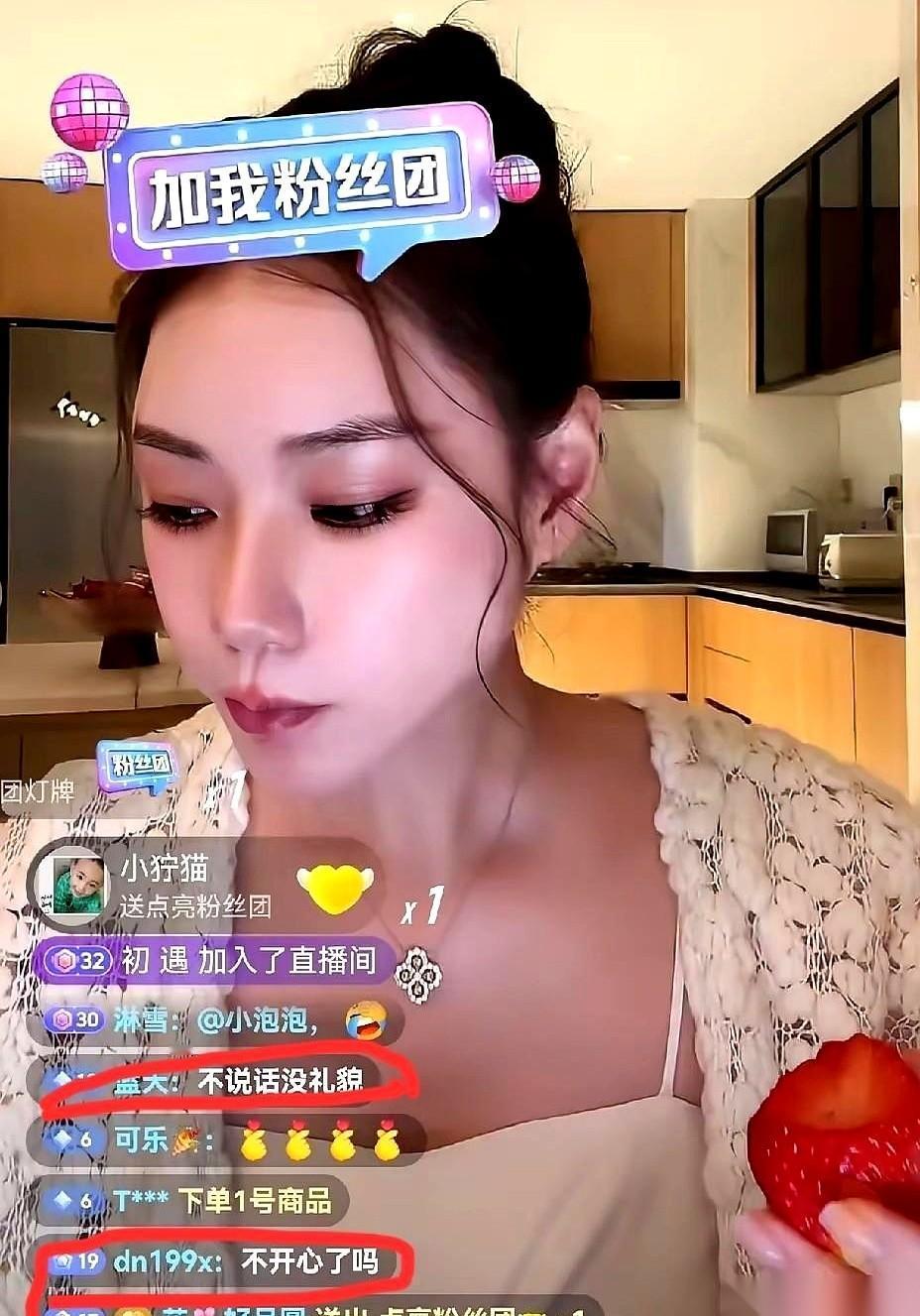Click the level 30 badge beside 淋雪
920x1316 pixels.
coord(79,1020)
